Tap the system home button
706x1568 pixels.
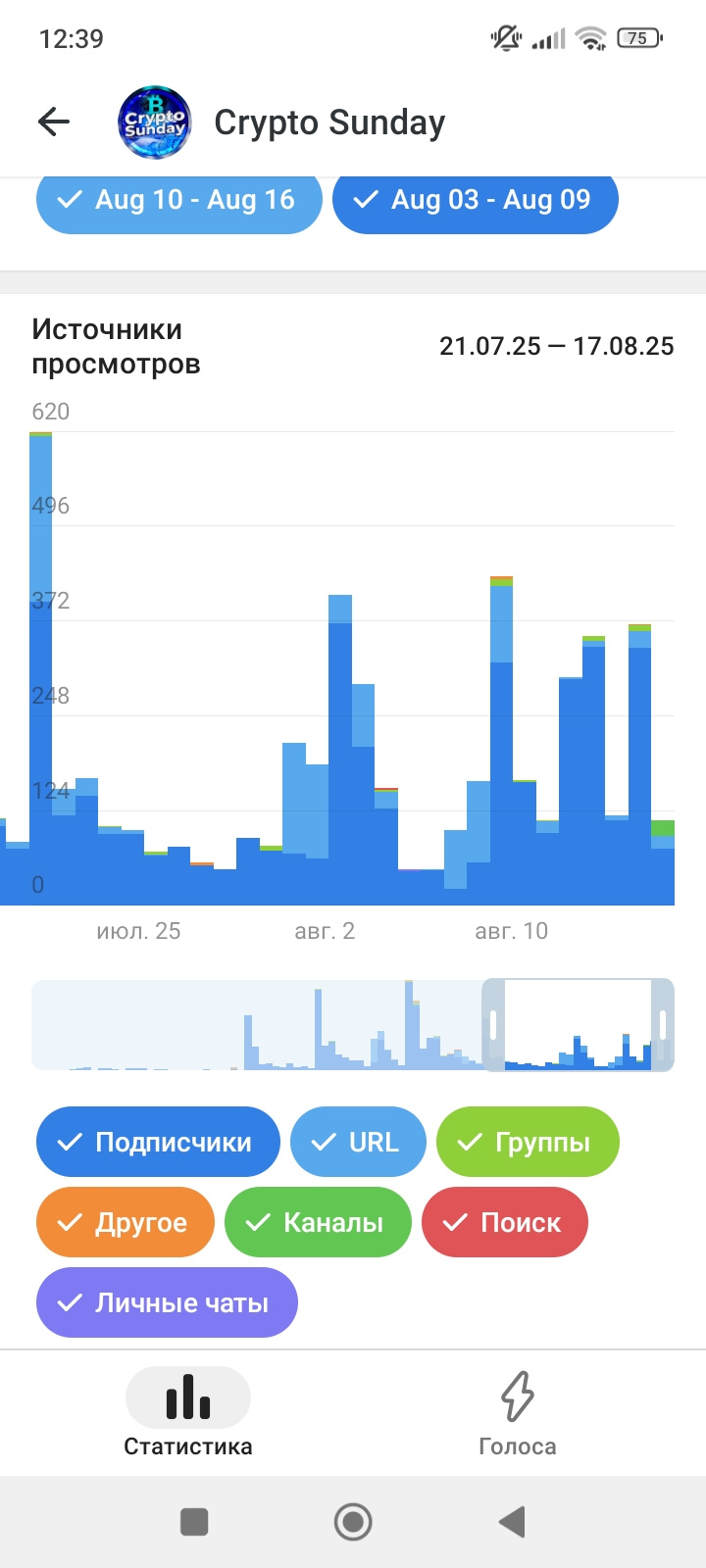[353, 1522]
